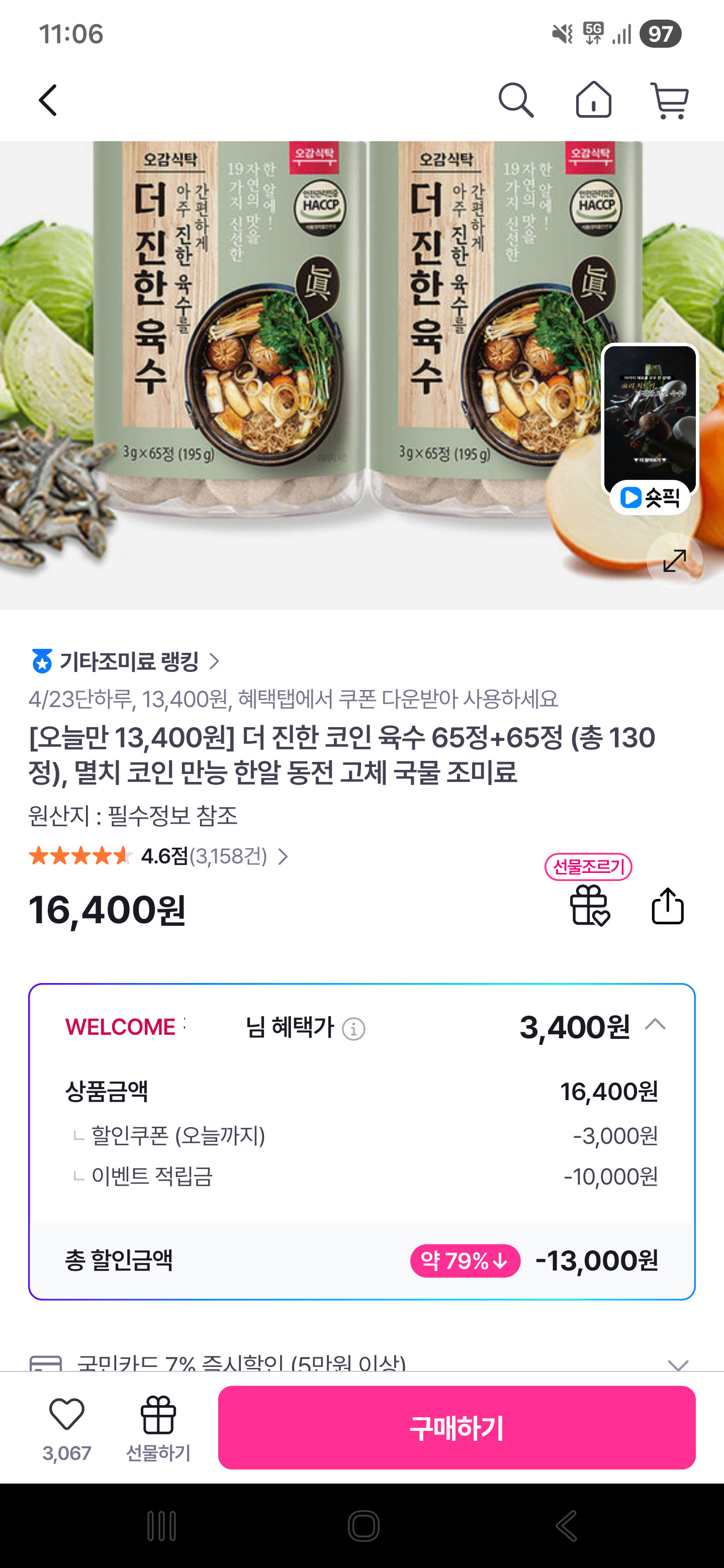Tap the 선물조르기 gift-heart icon

589,905
